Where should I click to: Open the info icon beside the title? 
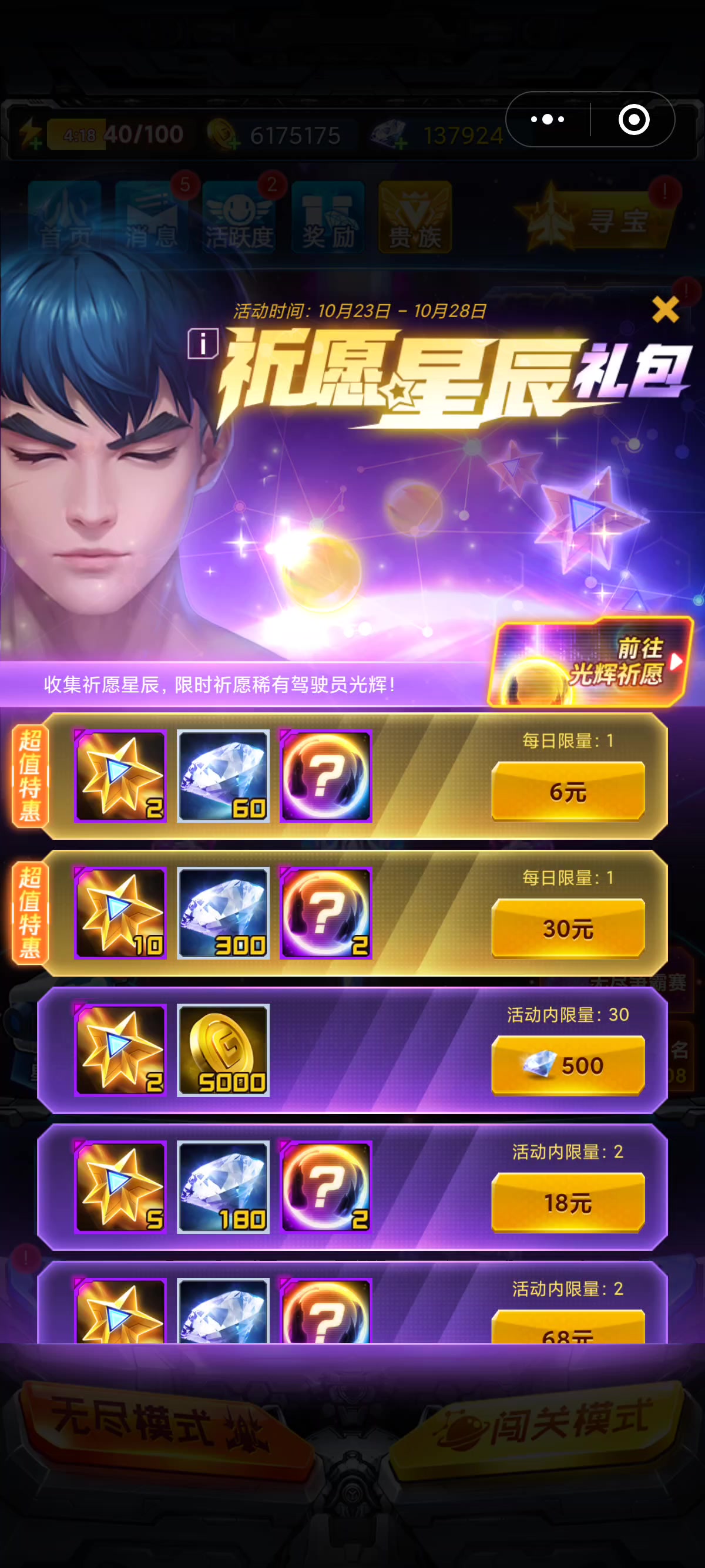pos(202,345)
